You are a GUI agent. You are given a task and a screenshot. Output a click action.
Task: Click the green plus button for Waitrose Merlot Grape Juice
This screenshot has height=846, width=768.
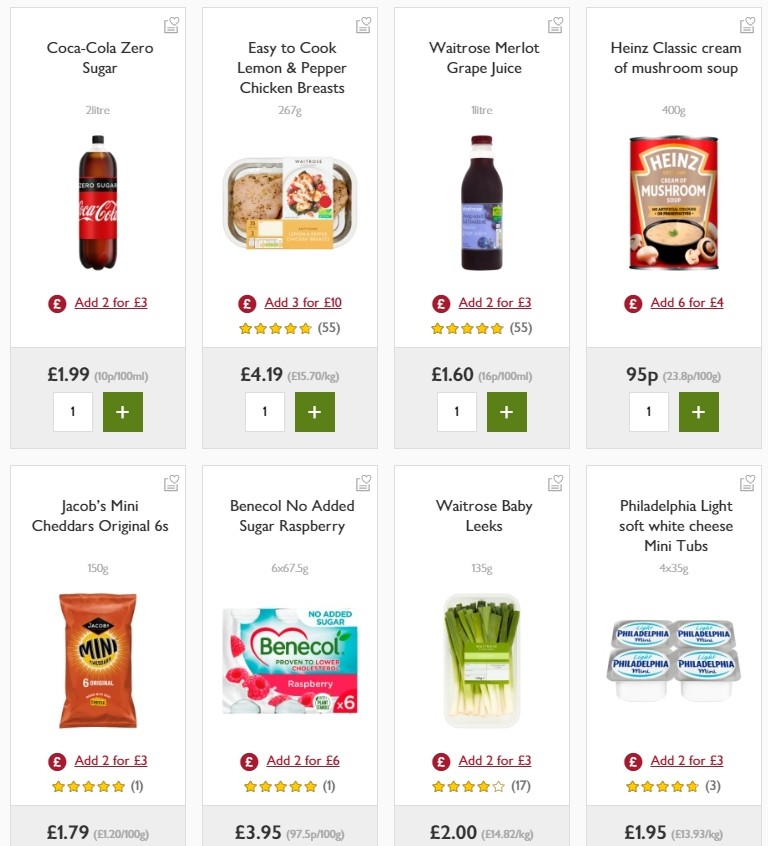pyautogui.click(x=507, y=411)
